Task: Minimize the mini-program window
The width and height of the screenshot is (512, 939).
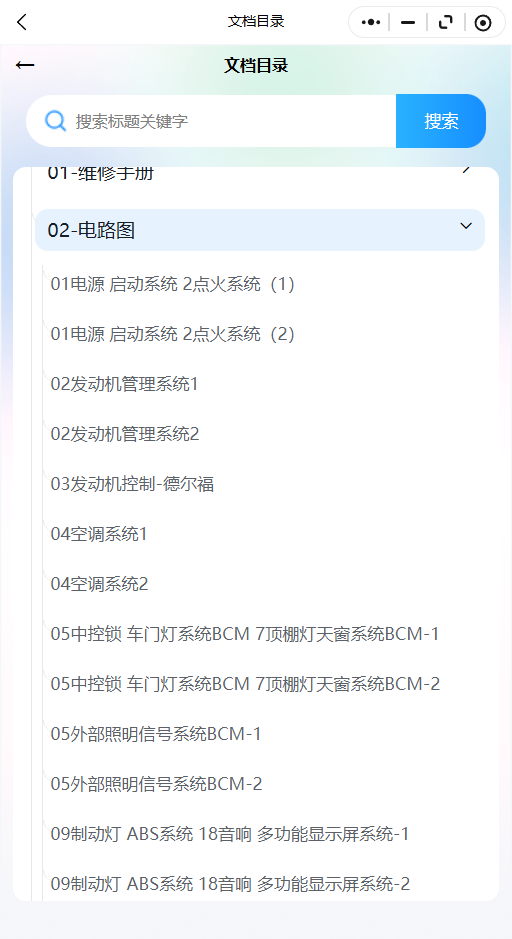Action: tap(408, 22)
